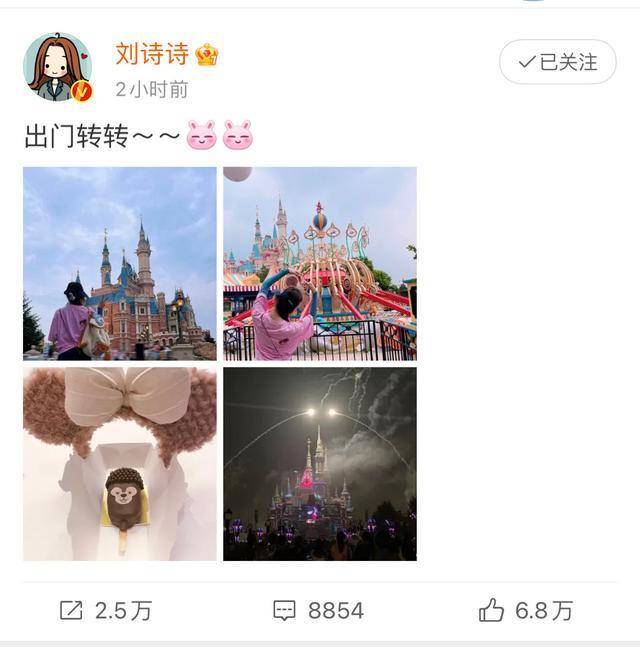This screenshot has height=647, width=640.
Task: Open the 8854 comments
Action: tap(319, 610)
